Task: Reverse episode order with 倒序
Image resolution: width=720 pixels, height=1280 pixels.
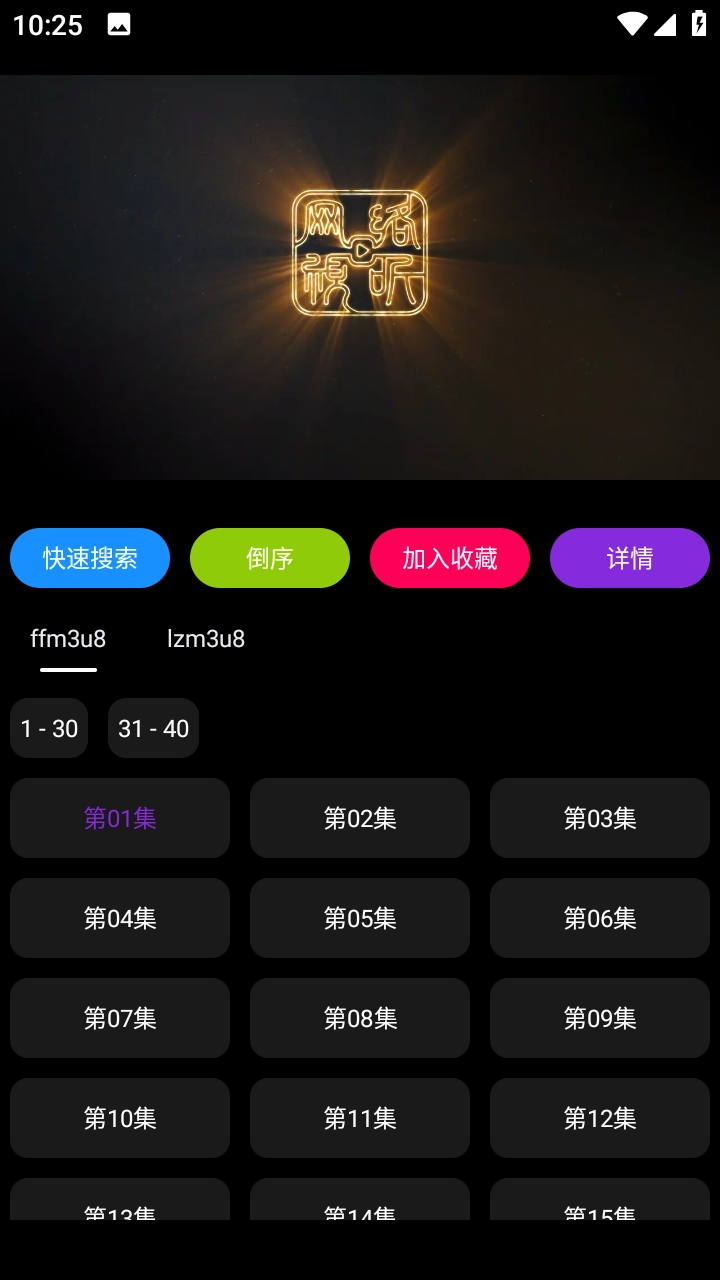Action: [270, 558]
